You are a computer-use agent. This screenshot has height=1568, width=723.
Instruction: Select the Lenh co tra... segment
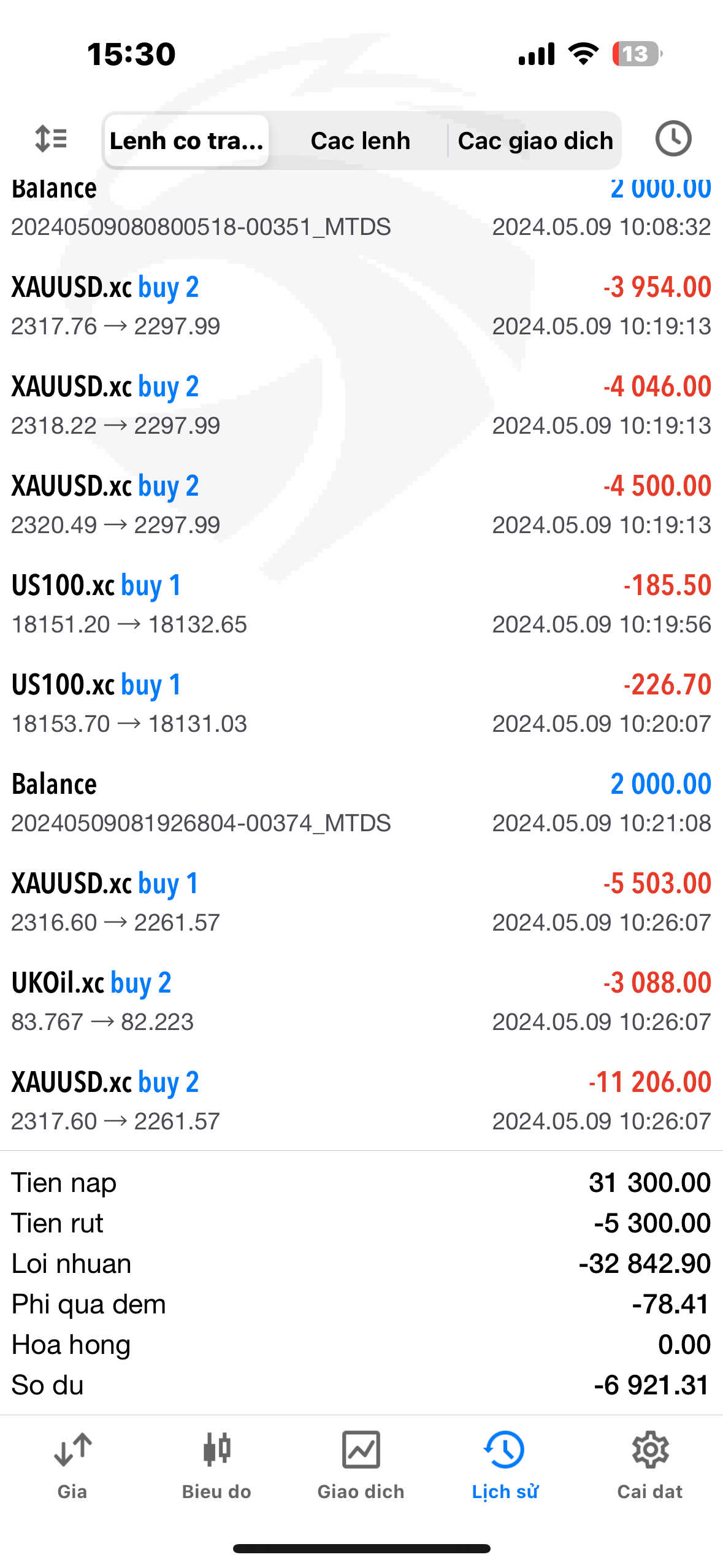coord(186,140)
